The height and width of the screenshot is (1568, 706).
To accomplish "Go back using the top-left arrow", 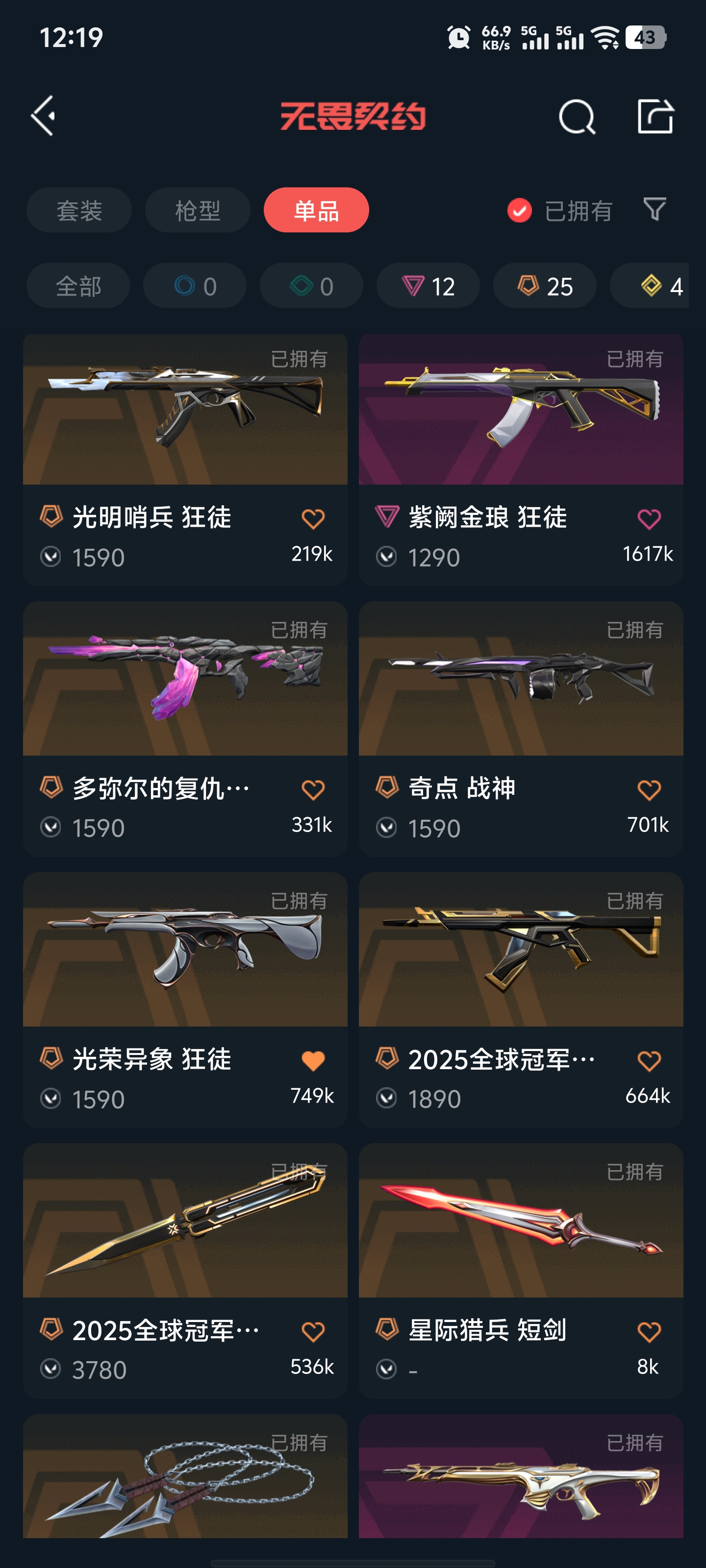I will click(44, 116).
